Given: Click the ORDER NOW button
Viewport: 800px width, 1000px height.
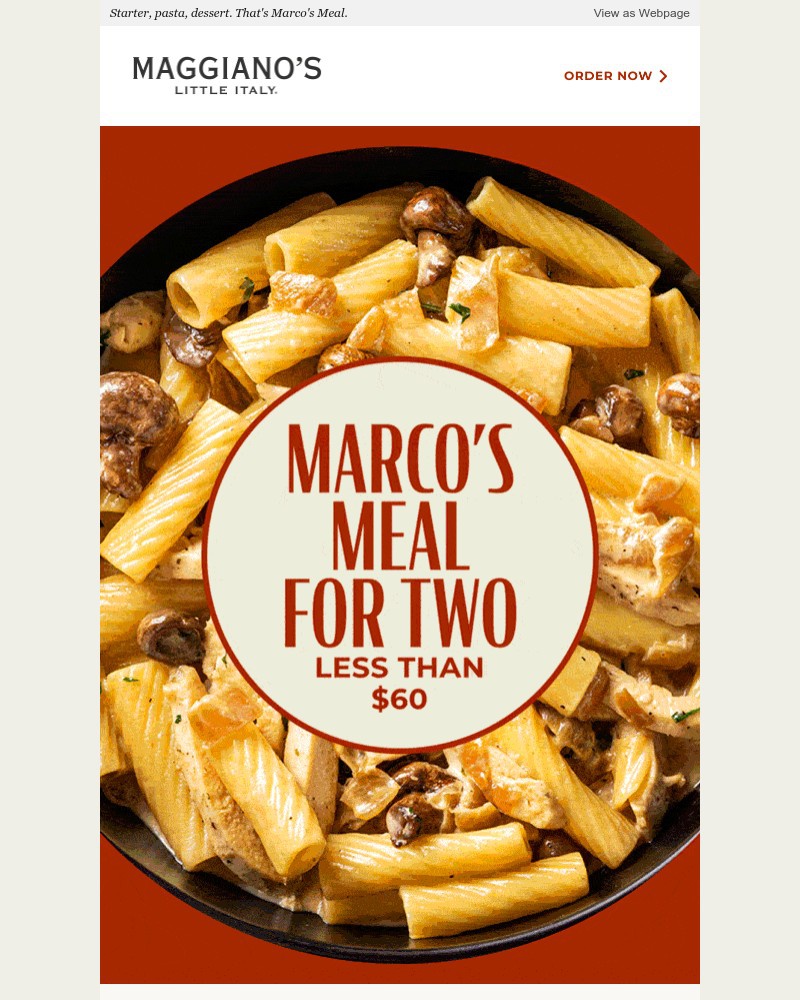Looking at the screenshot, I should pos(608,76).
